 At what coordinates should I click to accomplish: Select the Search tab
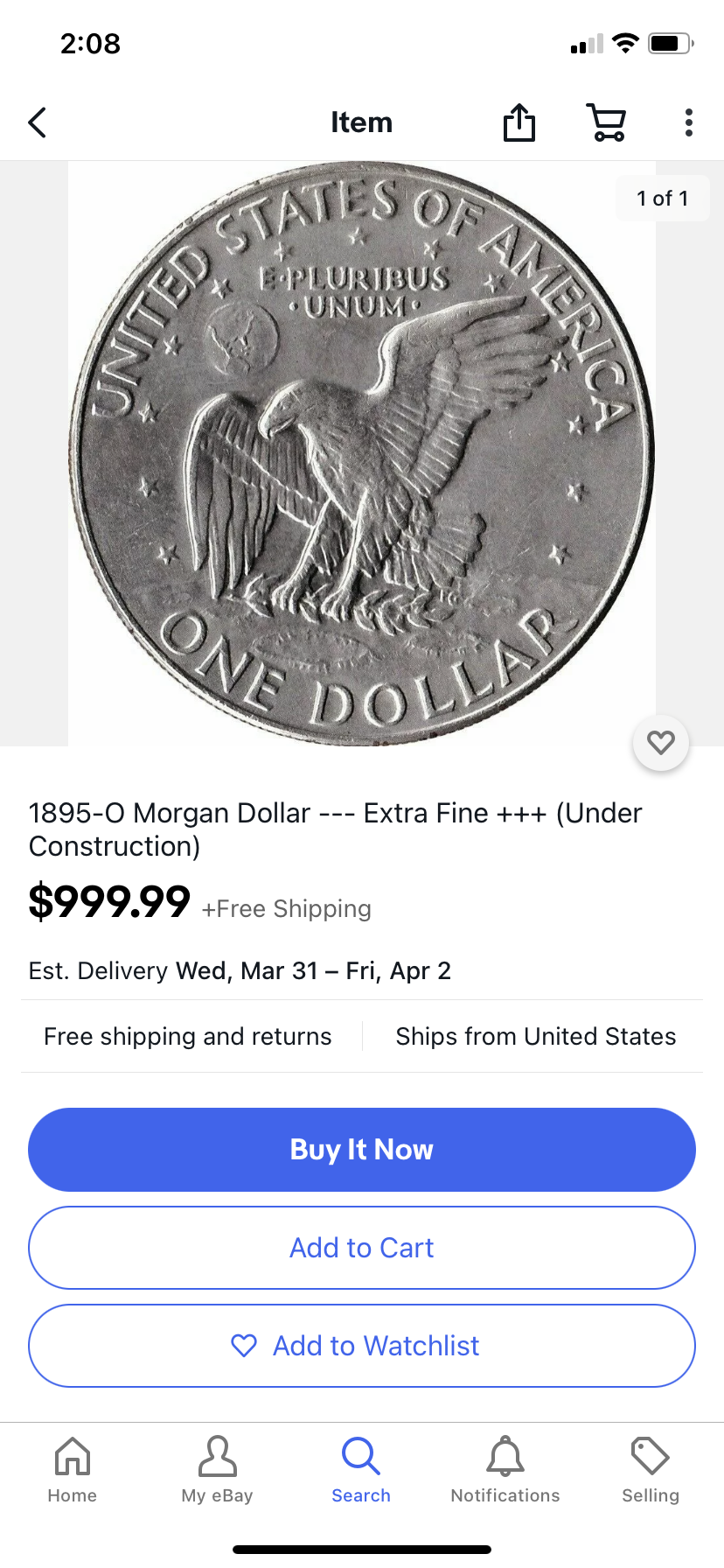point(361,1470)
